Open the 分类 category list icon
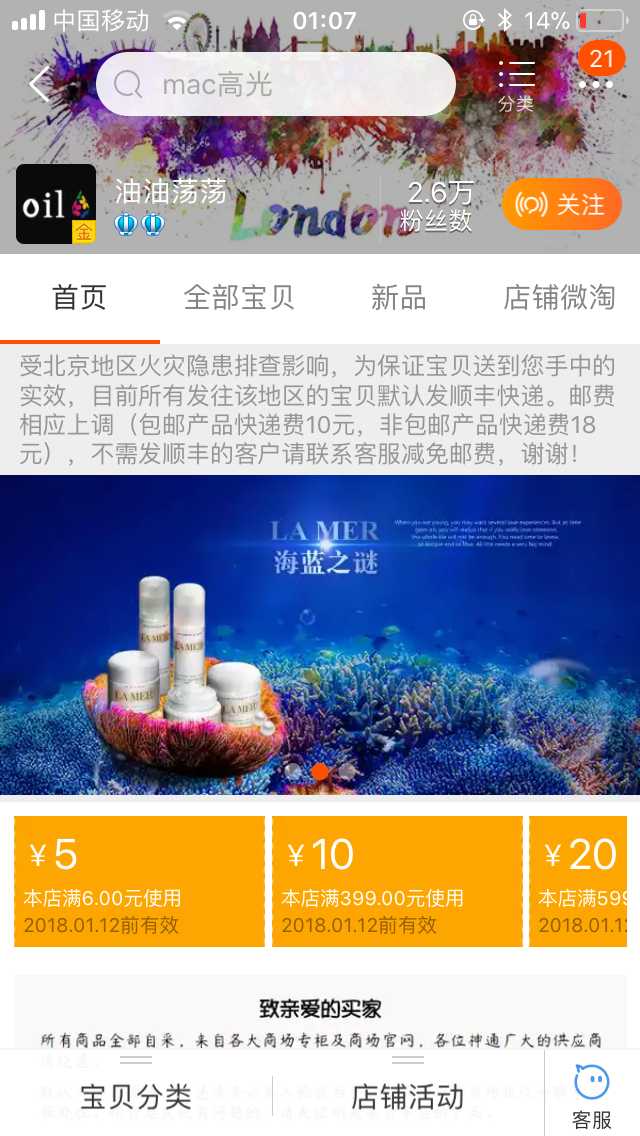640x1136 pixels. click(516, 85)
